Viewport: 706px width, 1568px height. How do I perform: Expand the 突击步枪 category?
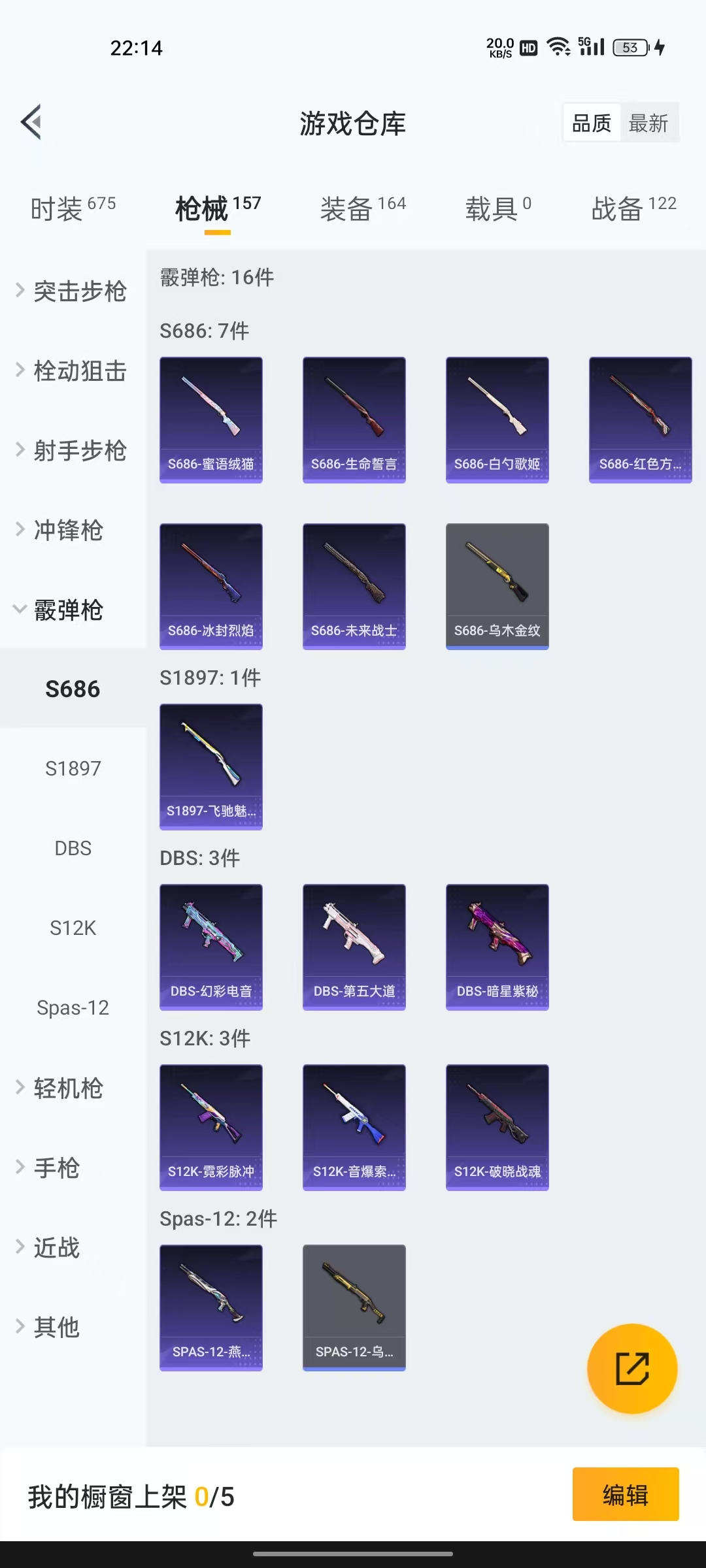click(x=72, y=291)
